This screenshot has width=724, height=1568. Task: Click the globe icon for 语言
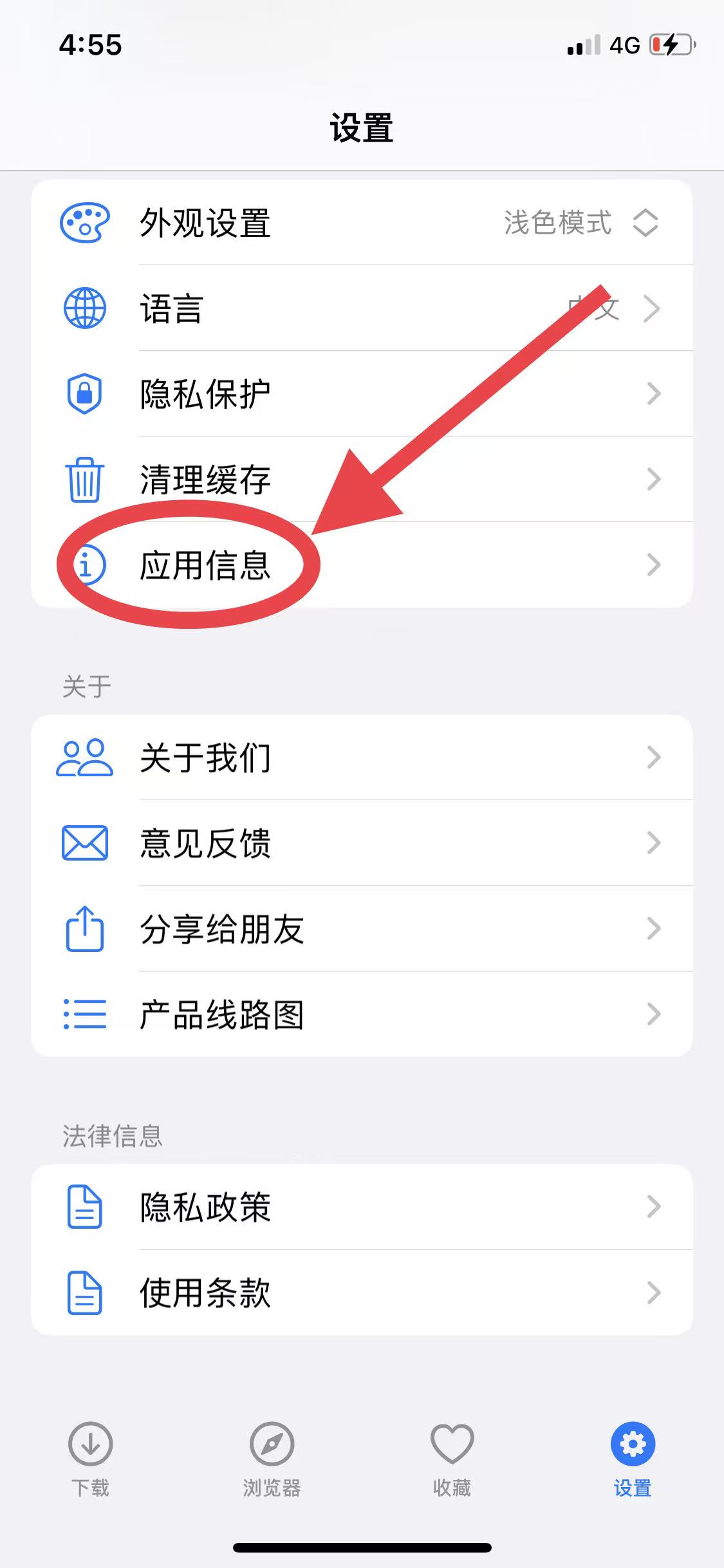point(84,308)
